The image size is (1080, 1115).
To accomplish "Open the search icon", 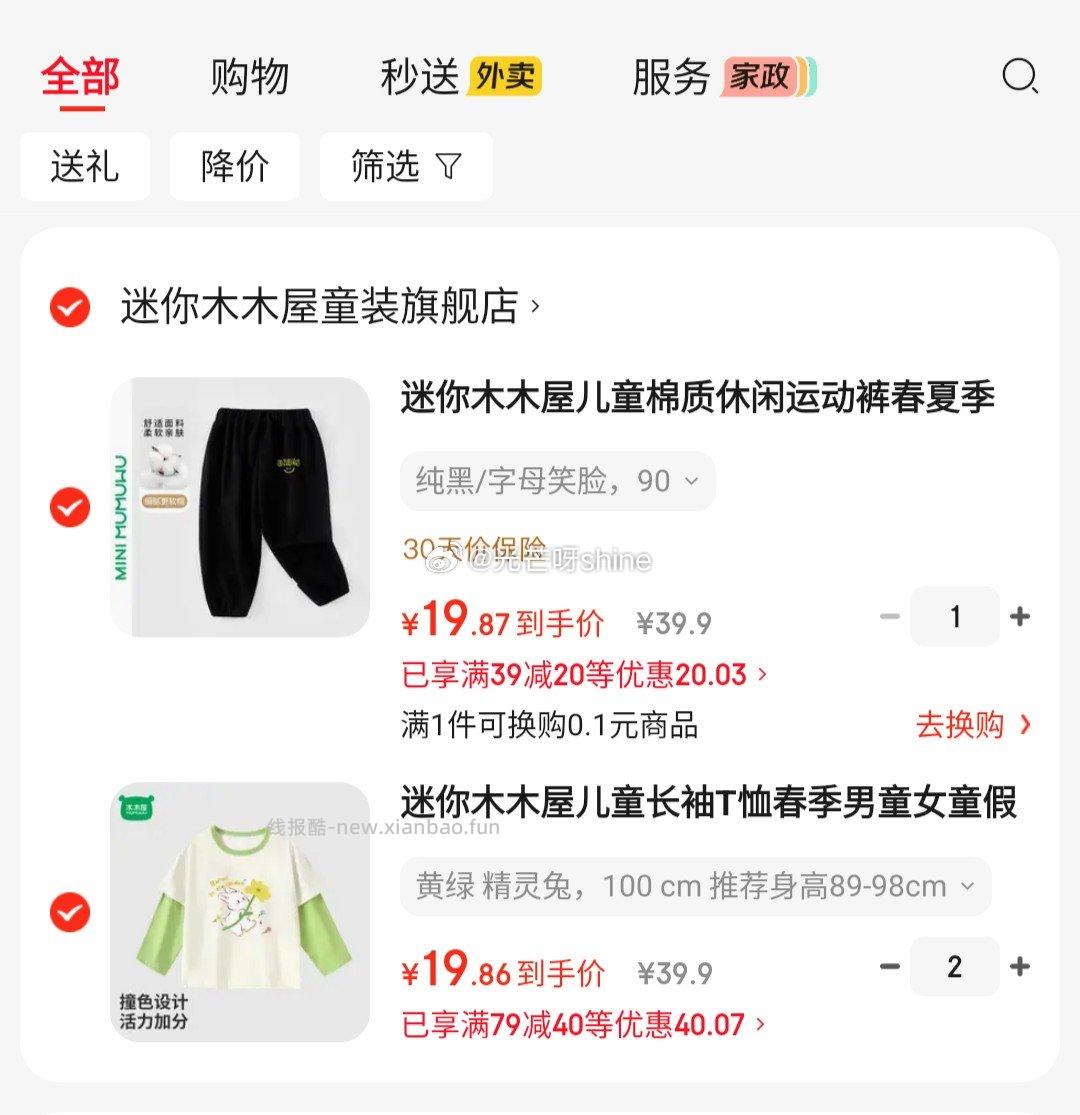I will click(x=1019, y=76).
